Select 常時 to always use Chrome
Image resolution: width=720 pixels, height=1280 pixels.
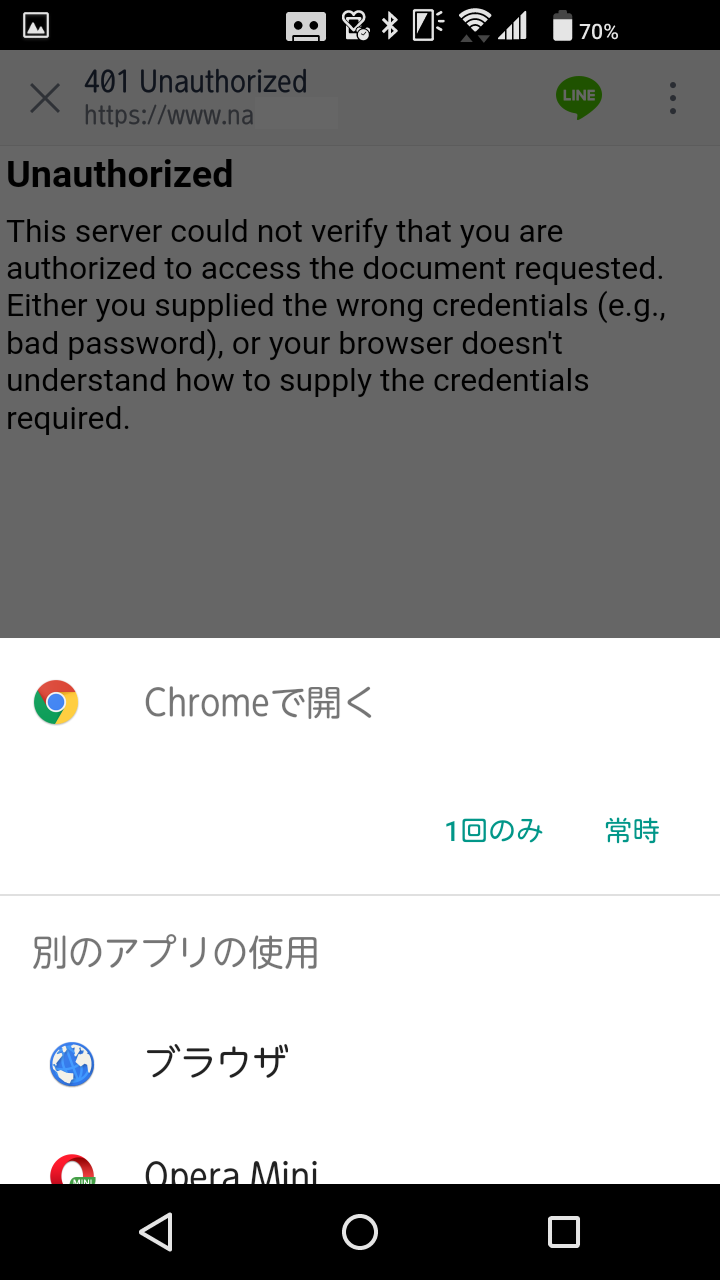coord(632,830)
